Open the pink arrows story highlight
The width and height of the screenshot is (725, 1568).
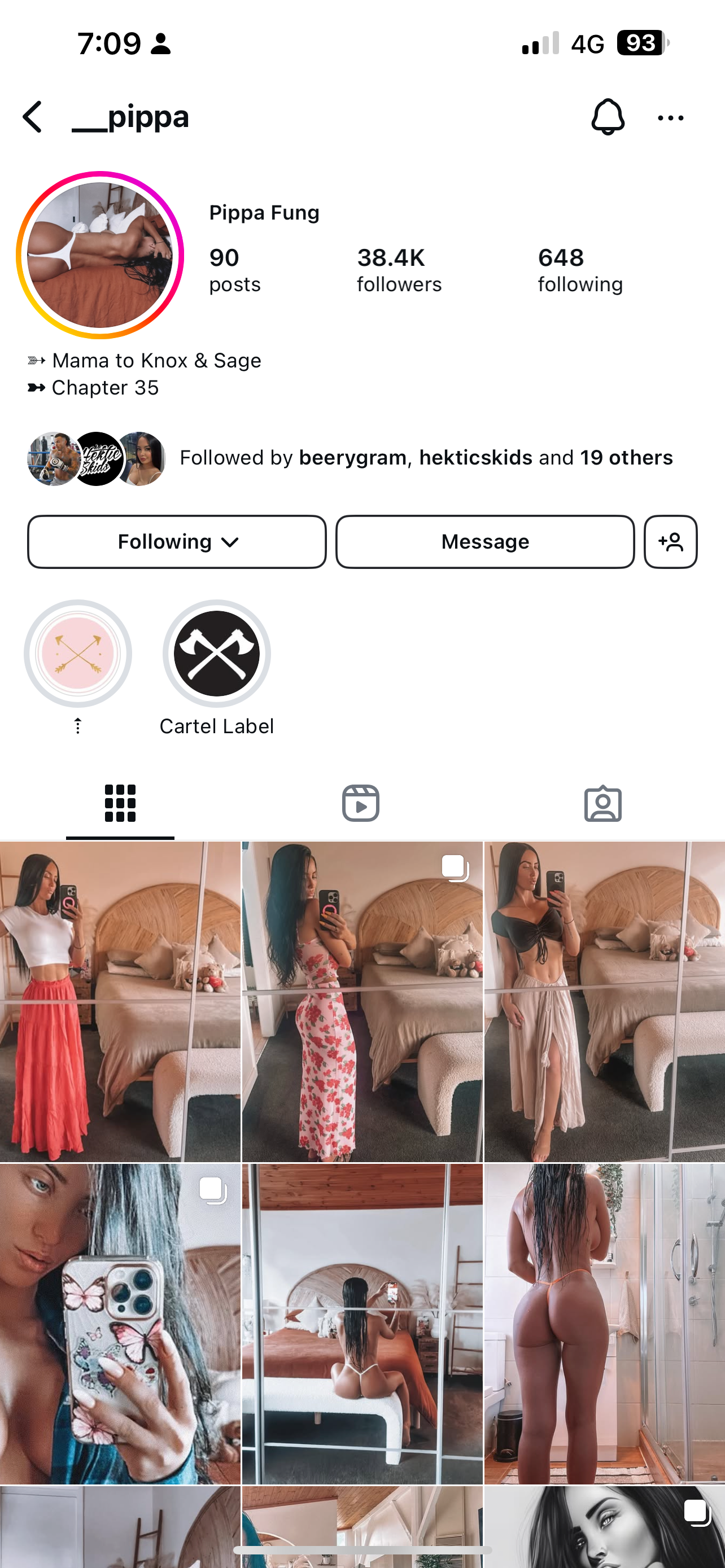78,654
